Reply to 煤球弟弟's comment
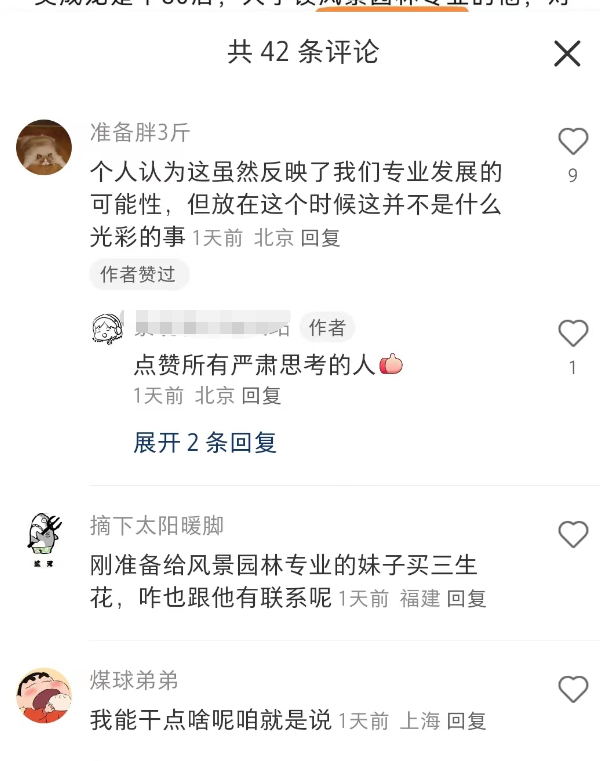The height and width of the screenshot is (761, 600). pyautogui.click(x=466, y=721)
